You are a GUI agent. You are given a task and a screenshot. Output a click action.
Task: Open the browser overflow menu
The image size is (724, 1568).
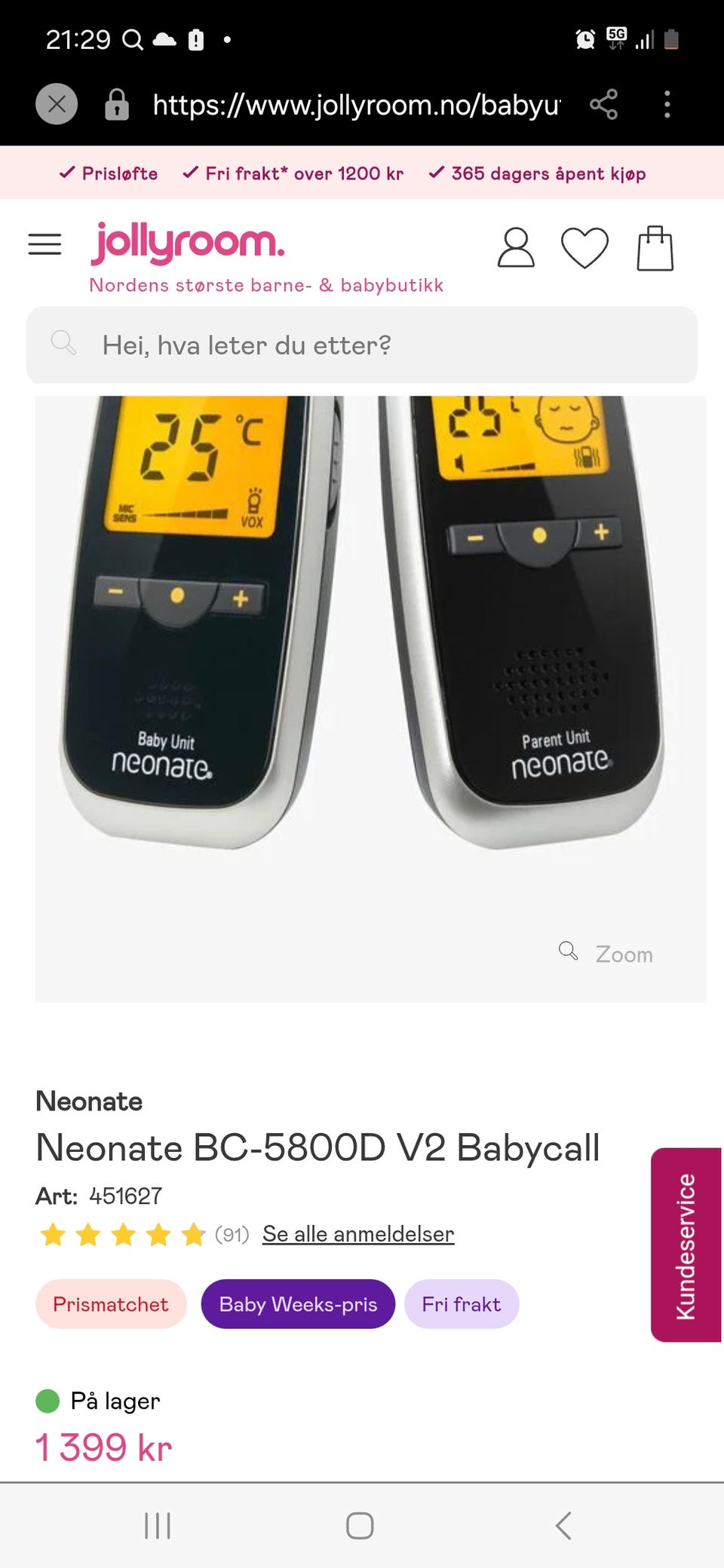[x=667, y=104]
